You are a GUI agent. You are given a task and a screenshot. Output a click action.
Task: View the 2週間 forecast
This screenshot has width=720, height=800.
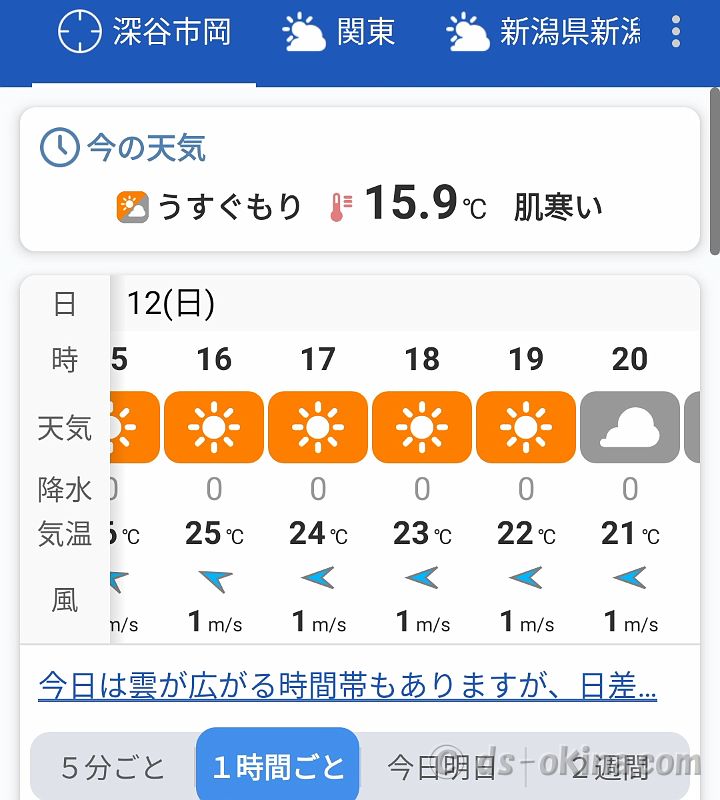click(x=611, y=767)
